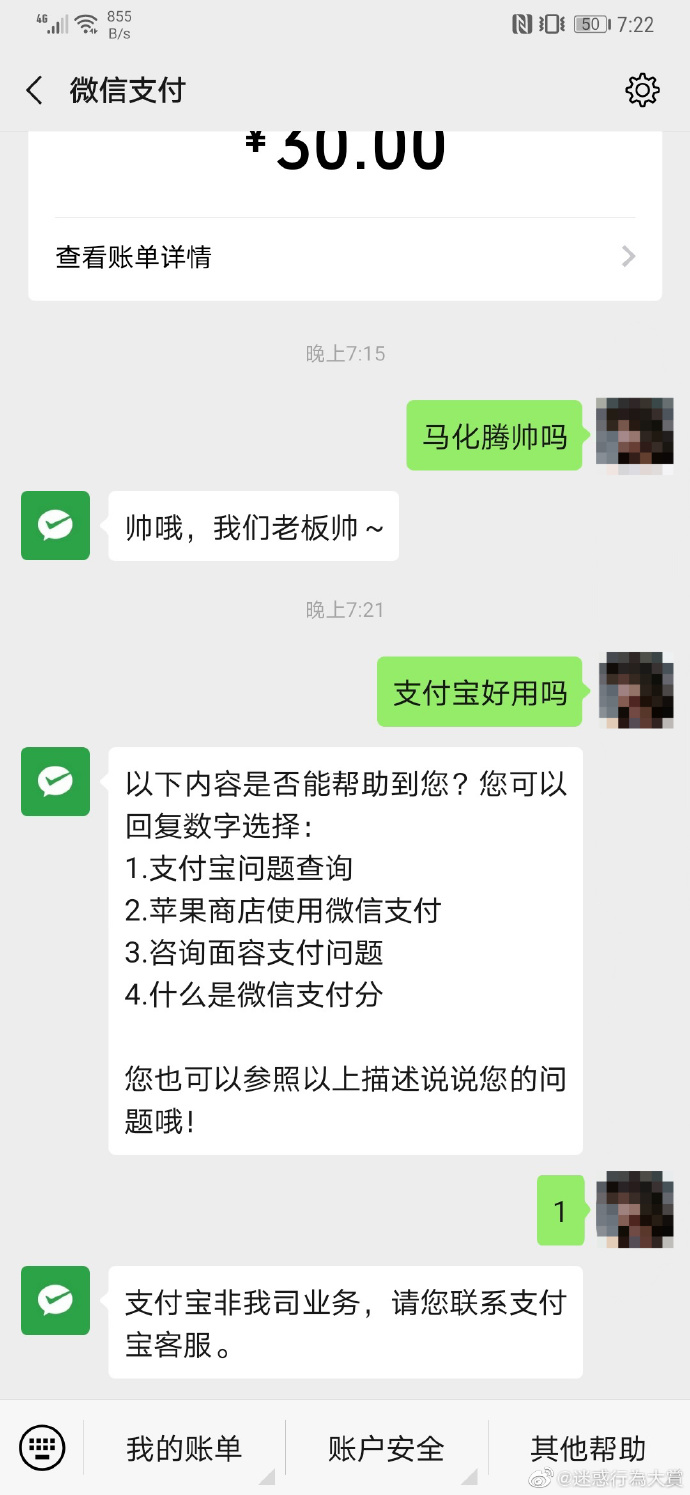Open the 我的账单 menu

[x=184, y=1448]
